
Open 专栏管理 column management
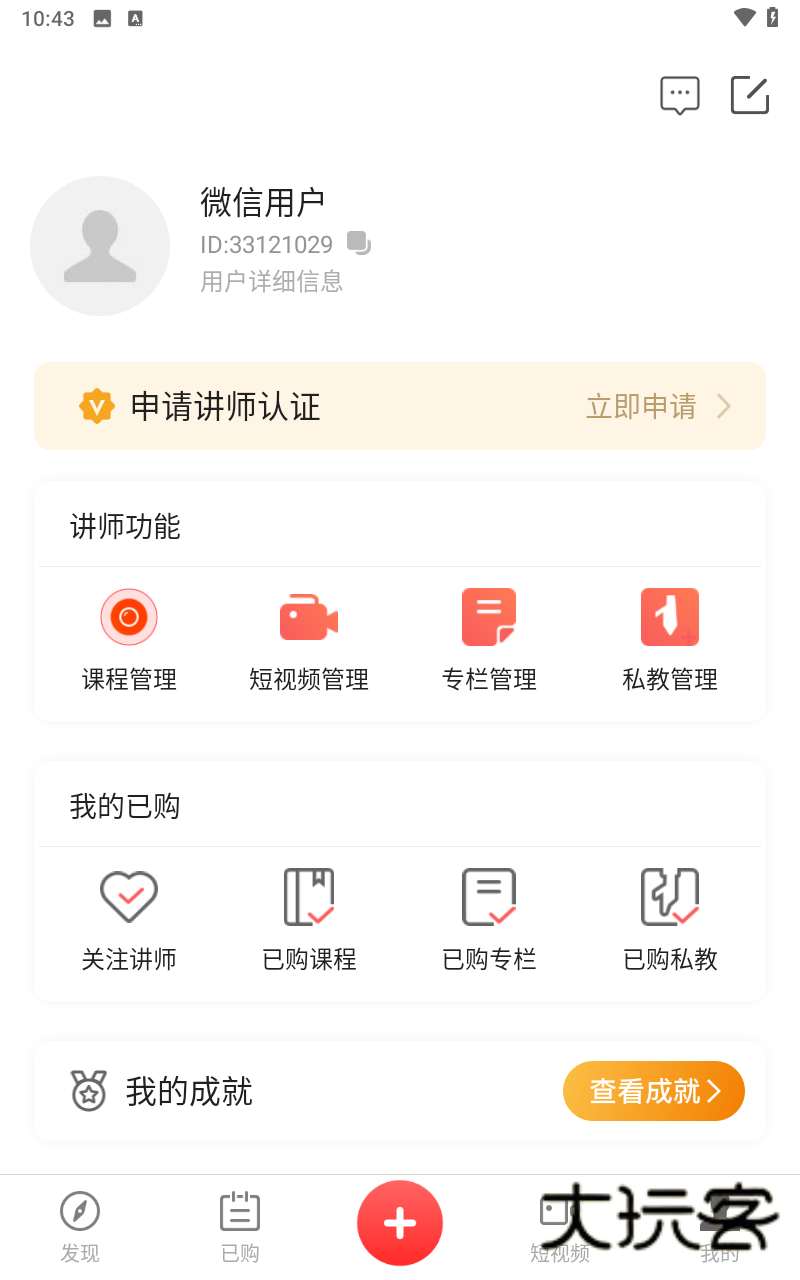pyautogui.click(x=489, y=617)
